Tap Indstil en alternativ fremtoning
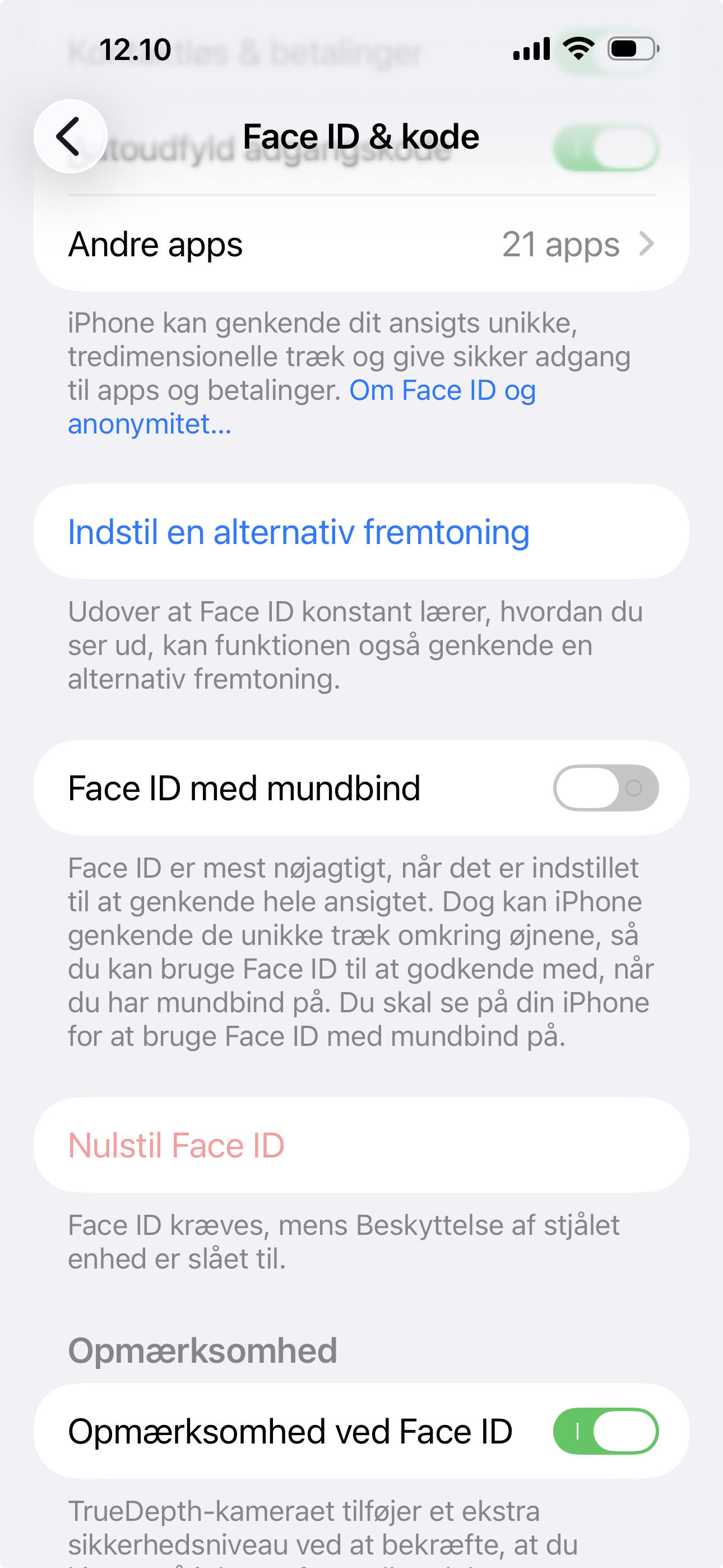 (361, 532)
